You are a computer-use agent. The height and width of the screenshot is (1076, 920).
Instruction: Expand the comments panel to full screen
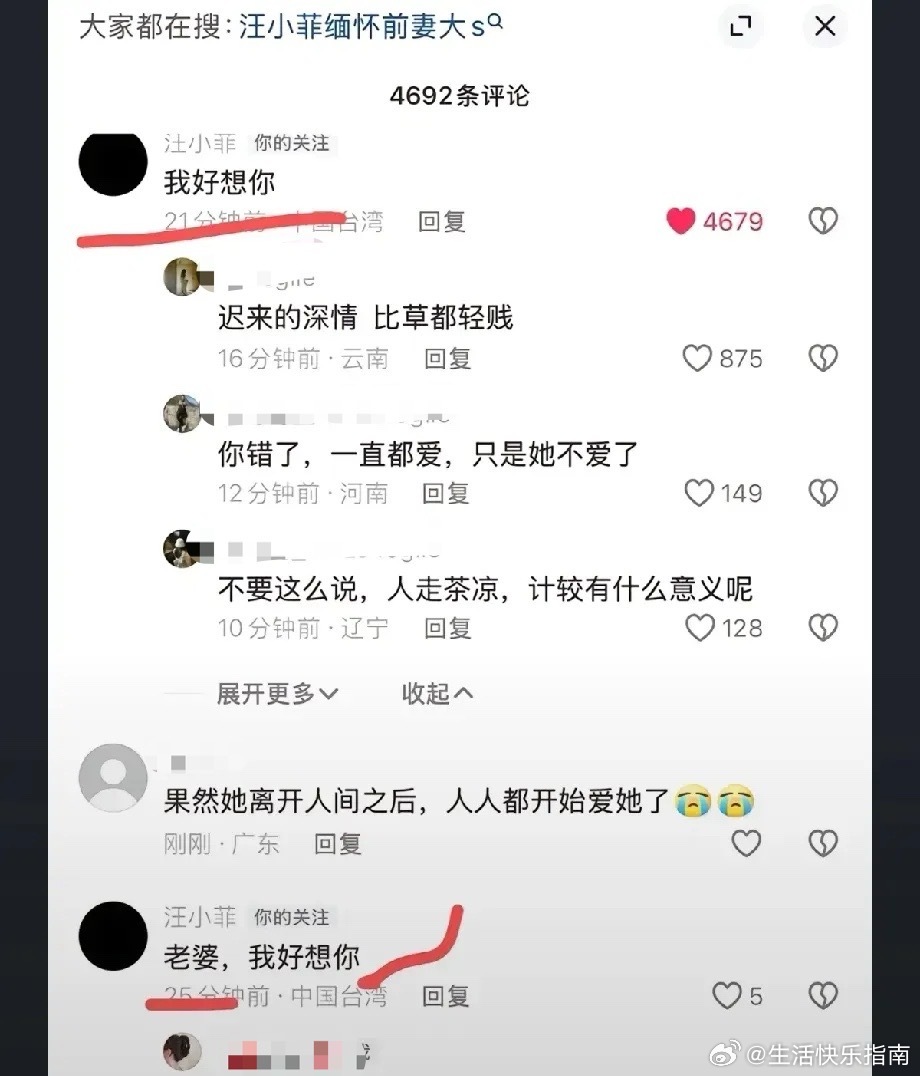coord(741,27)
